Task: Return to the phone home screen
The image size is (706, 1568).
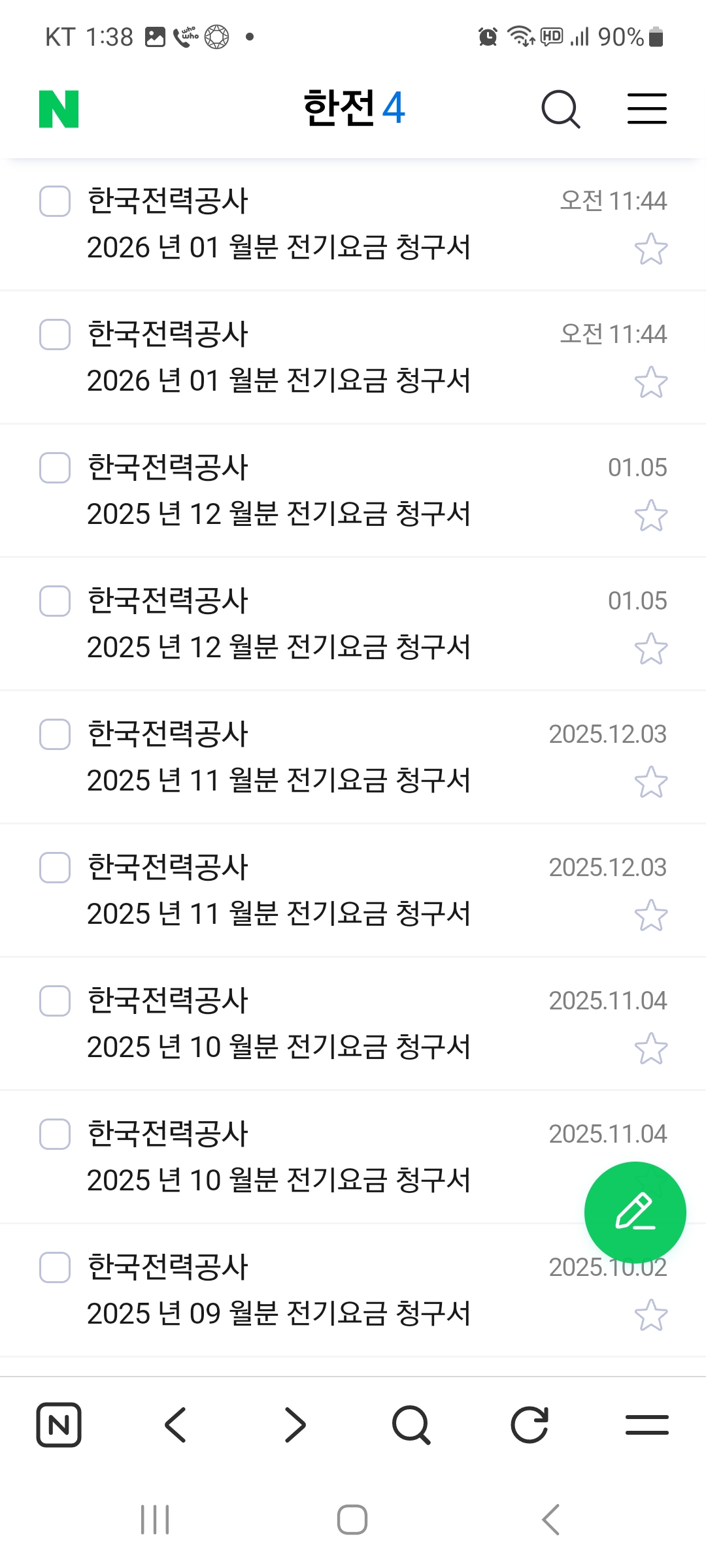Action: click(x=352, y=1519)
